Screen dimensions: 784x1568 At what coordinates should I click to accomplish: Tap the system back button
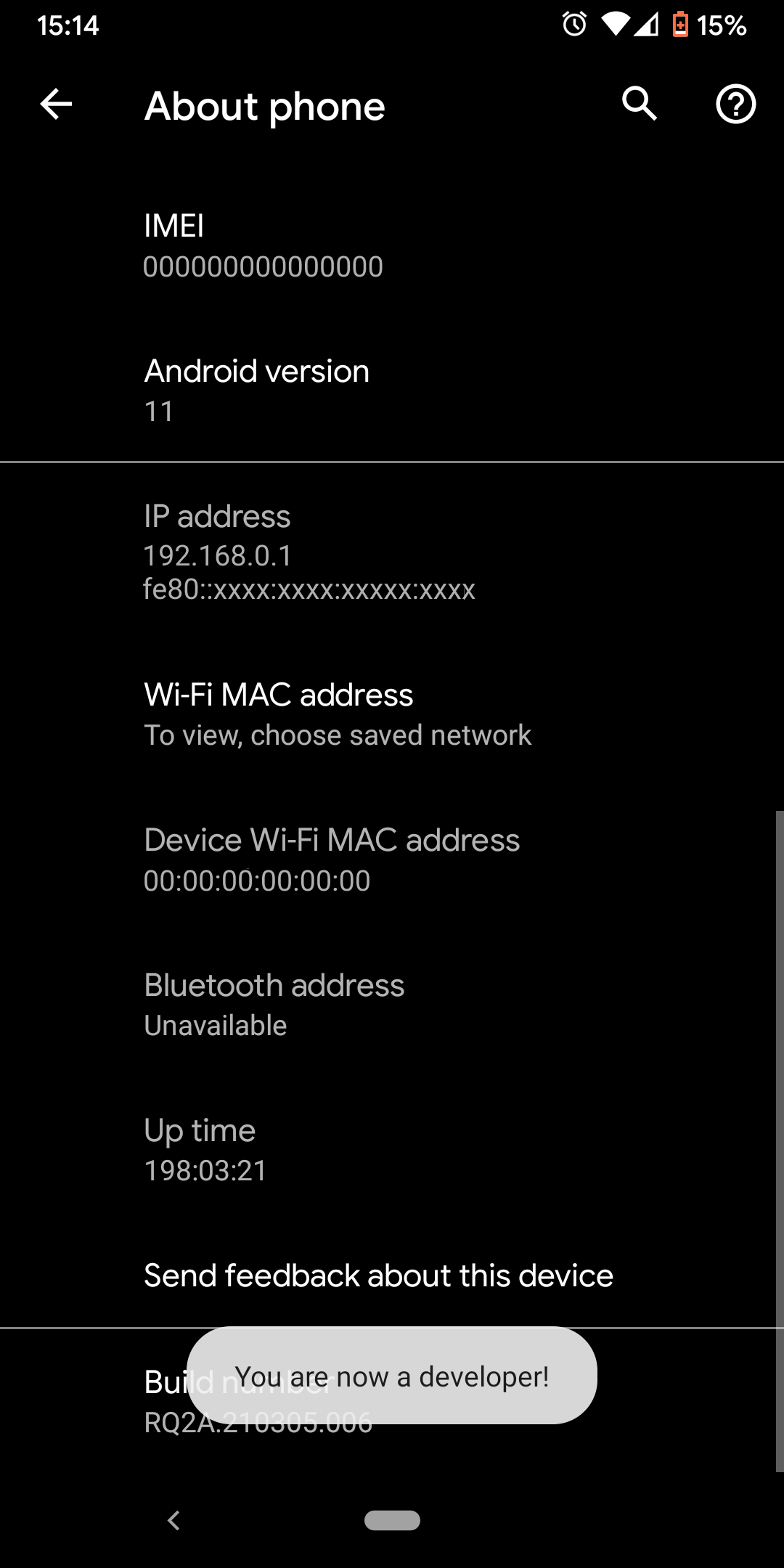173,1520
